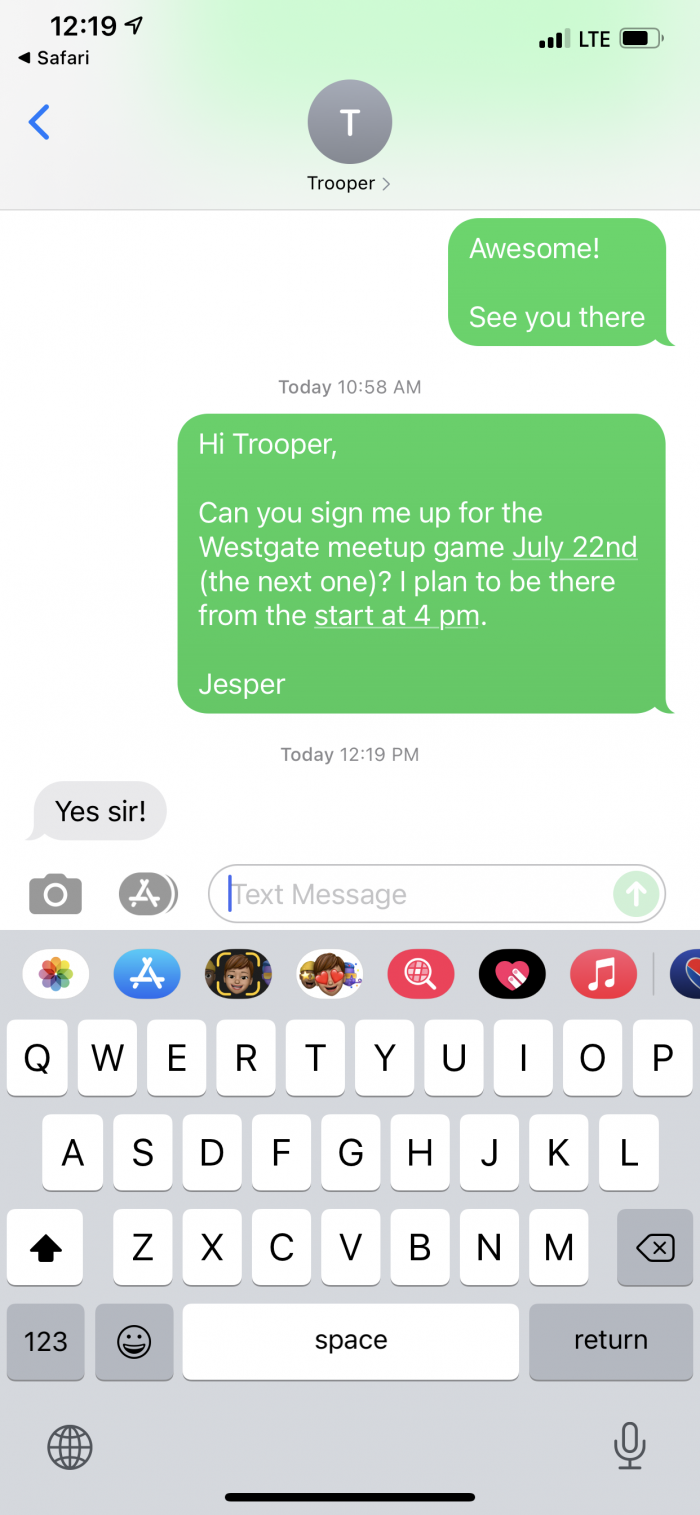The height and width of the screenshot is (1515, 700).
Task: Switch to the 123 numbers keyboard
Action: point(46,1341)
